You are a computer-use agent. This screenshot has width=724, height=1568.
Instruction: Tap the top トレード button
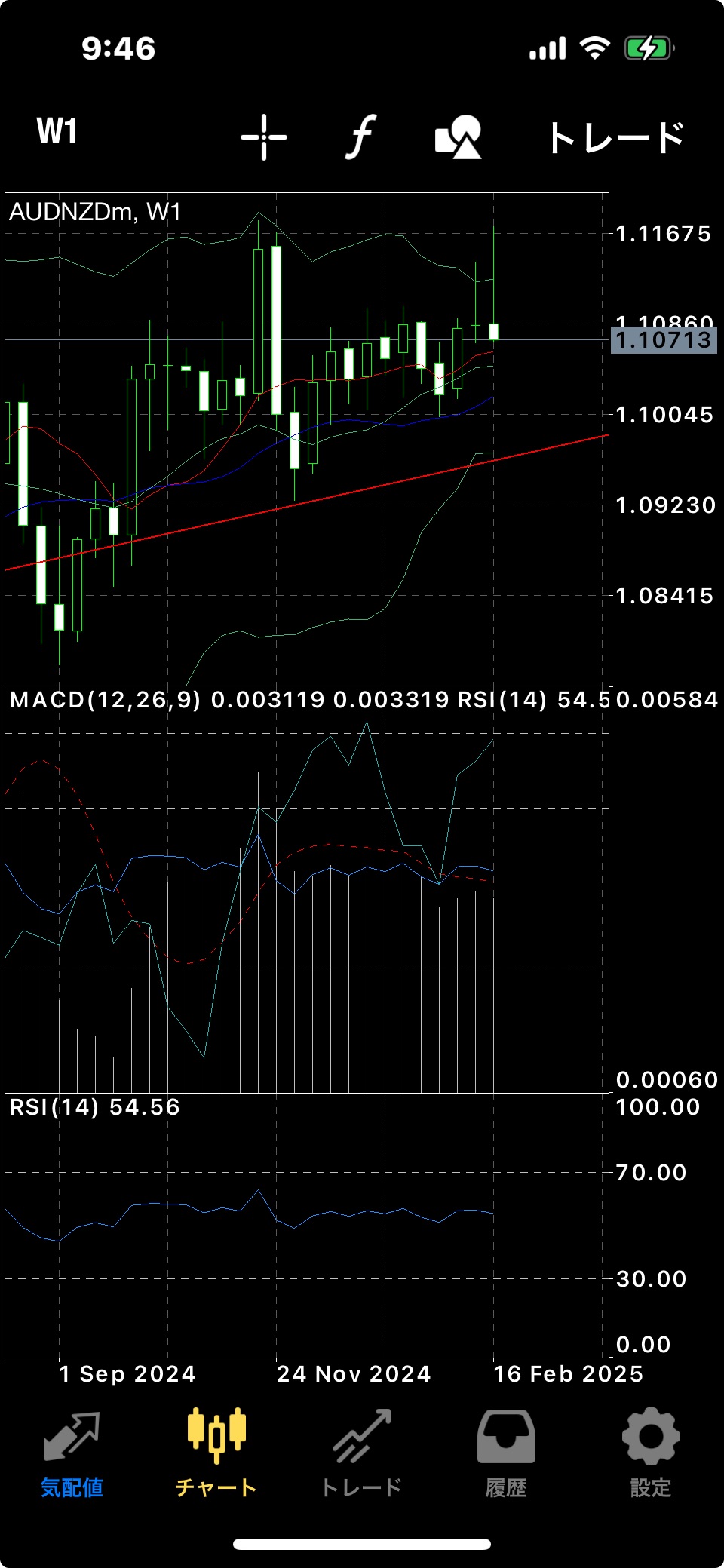(615, 137)
